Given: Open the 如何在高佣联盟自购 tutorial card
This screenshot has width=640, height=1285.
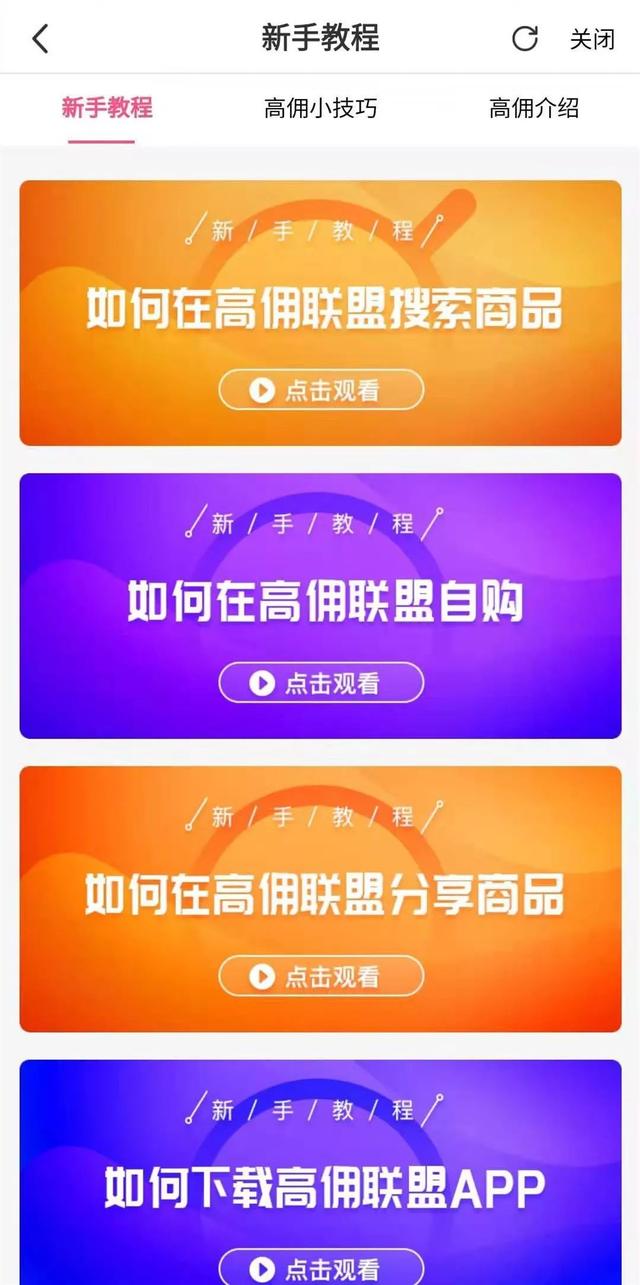Looking at the screenshot, I should [320, 605].
